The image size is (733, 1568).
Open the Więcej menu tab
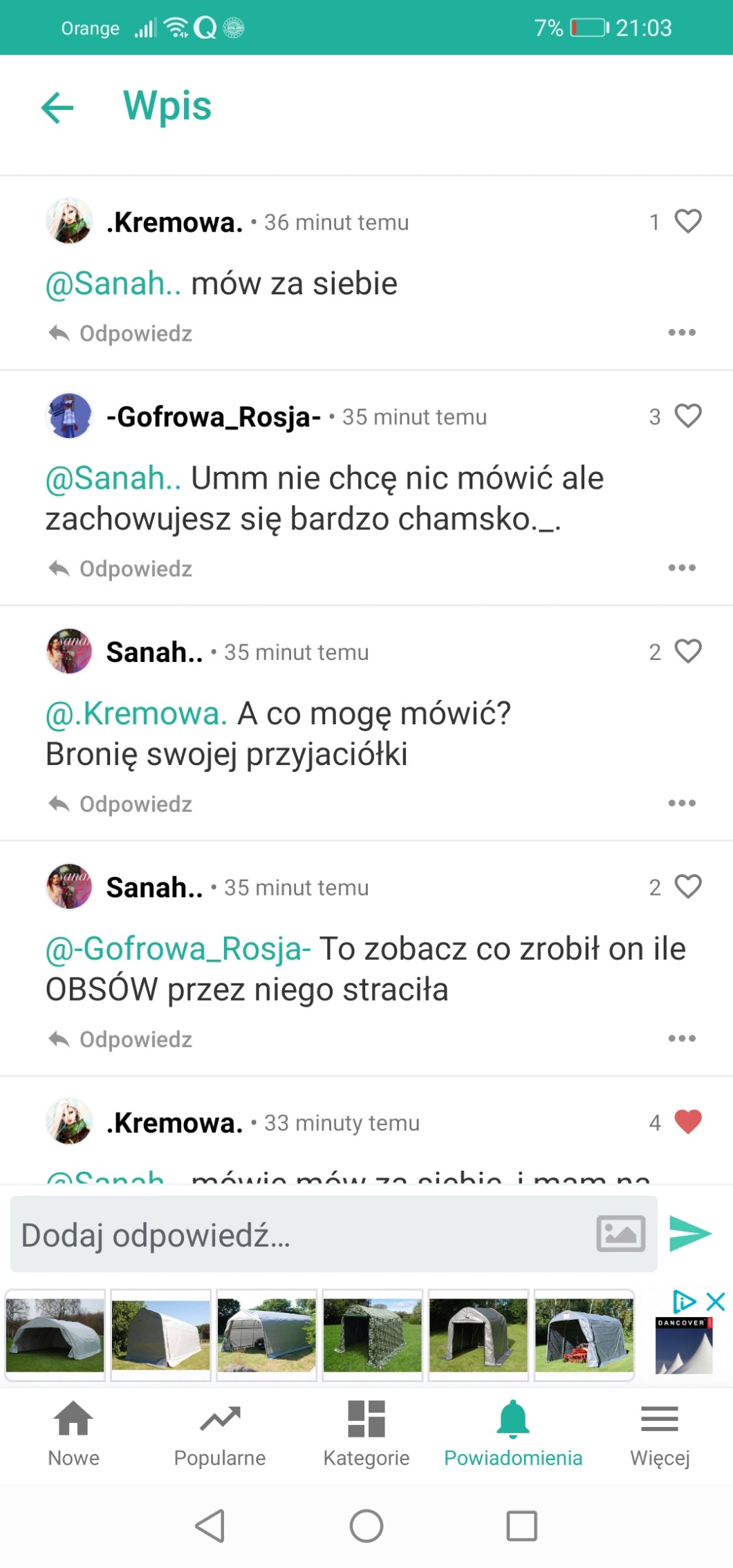coord(660,1434)
